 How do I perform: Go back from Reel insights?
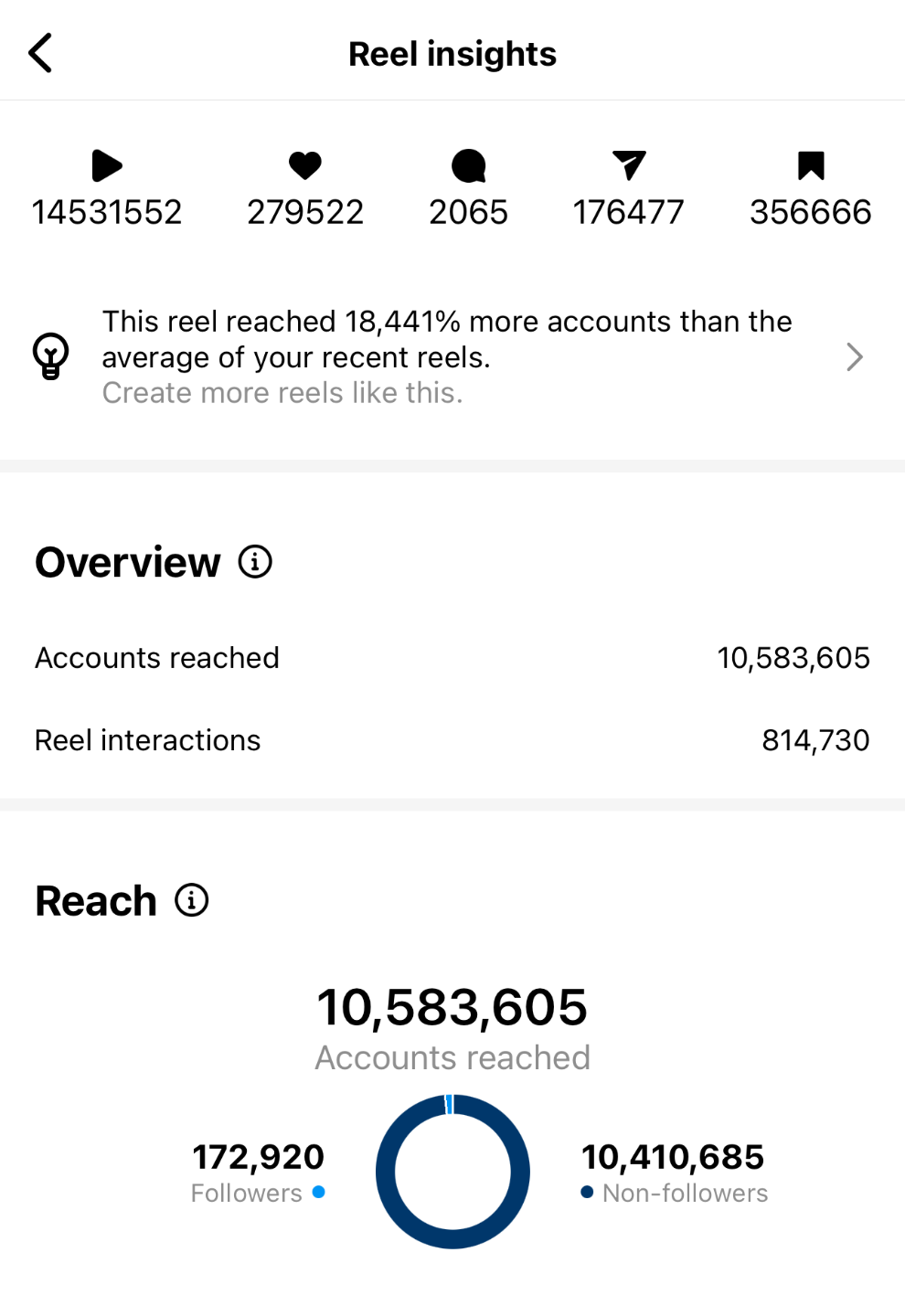(x=40, y=53)
